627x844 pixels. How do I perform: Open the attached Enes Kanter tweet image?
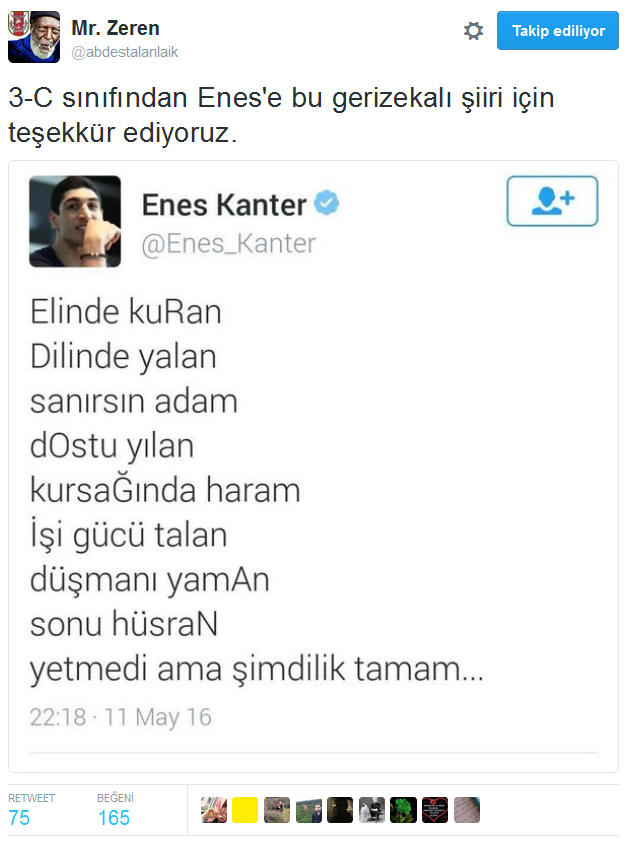(313, 465)
